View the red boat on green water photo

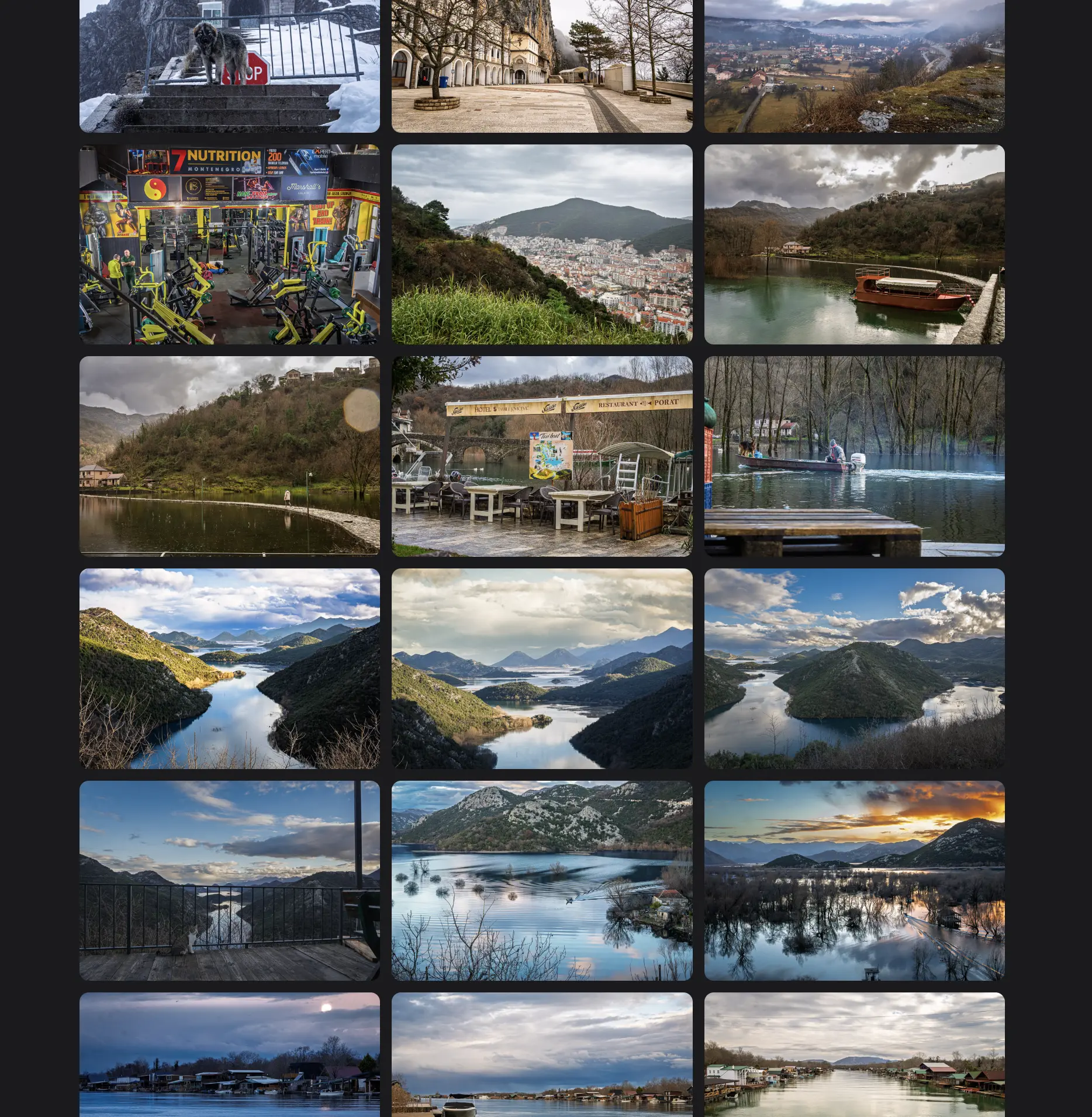[854, 244]
